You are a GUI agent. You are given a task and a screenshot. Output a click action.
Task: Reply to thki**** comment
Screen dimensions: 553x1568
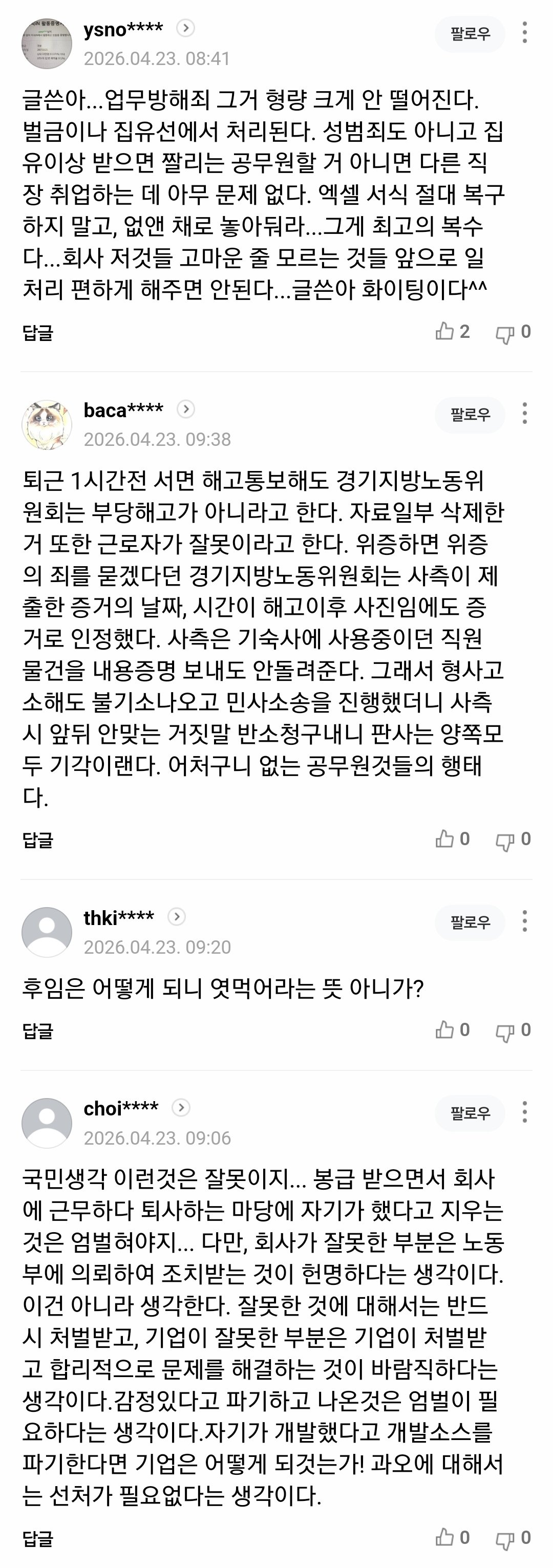pos(38,1030)
